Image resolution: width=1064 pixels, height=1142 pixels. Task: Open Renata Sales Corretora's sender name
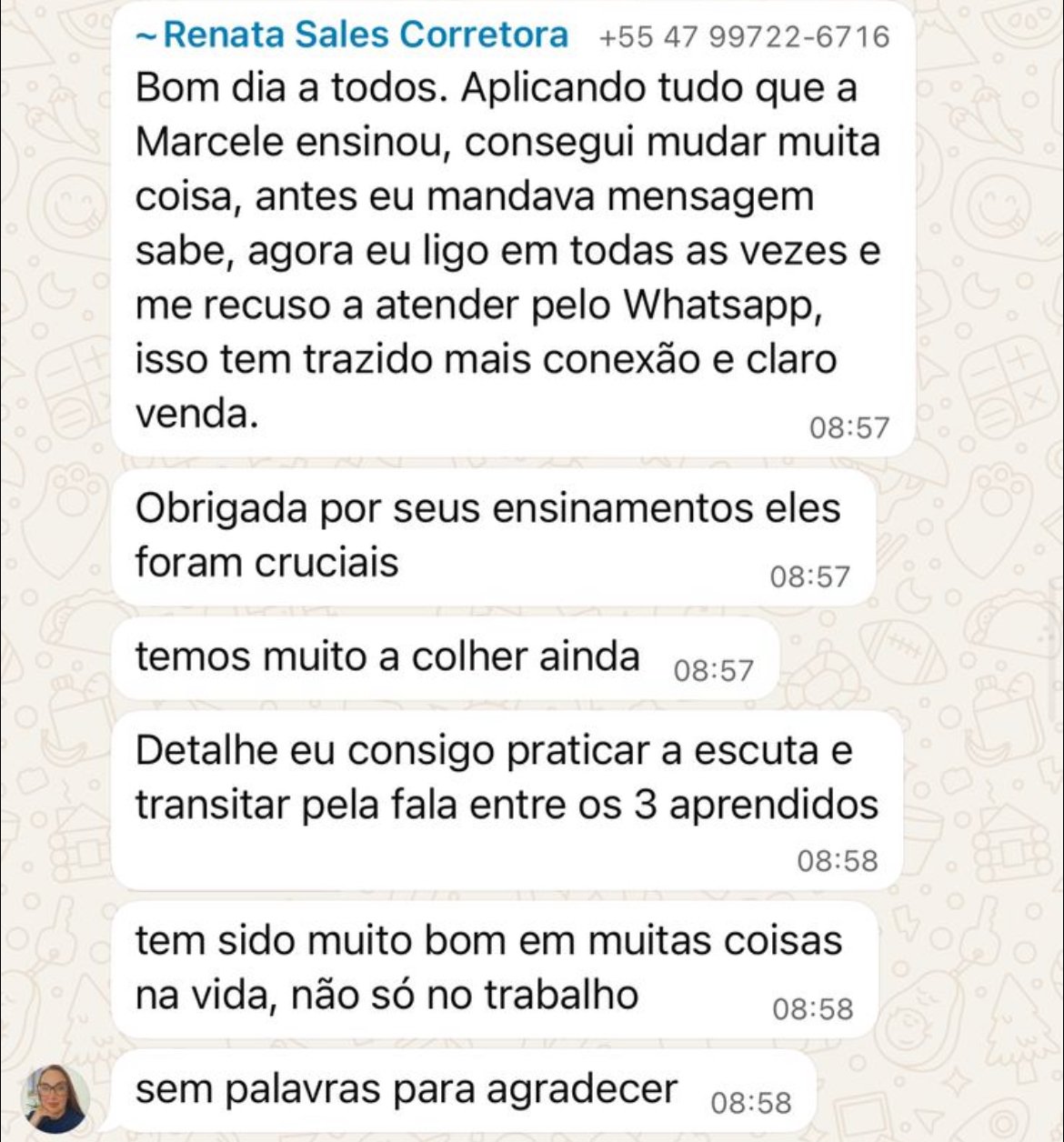point(353,35)
